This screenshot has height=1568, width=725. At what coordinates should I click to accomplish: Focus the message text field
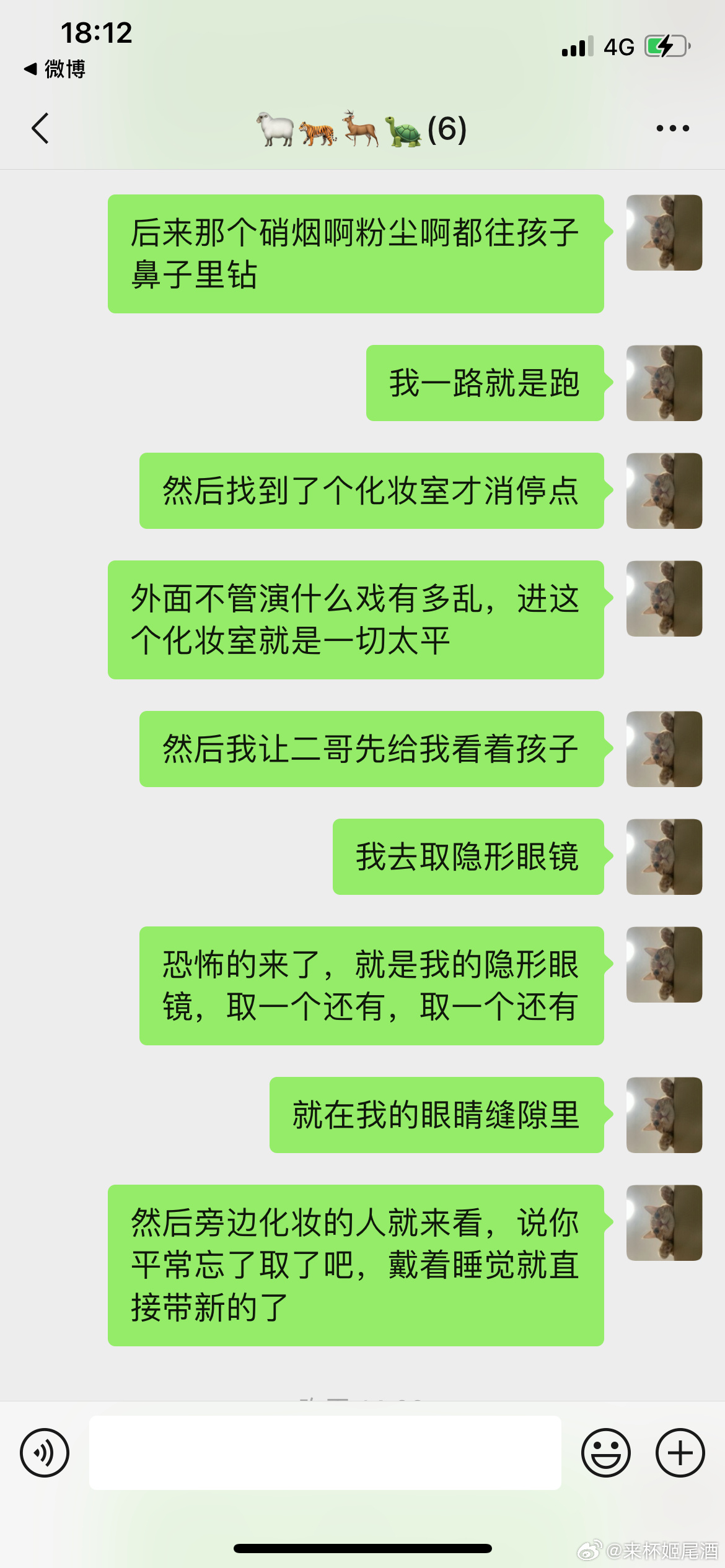(325, 1453)
